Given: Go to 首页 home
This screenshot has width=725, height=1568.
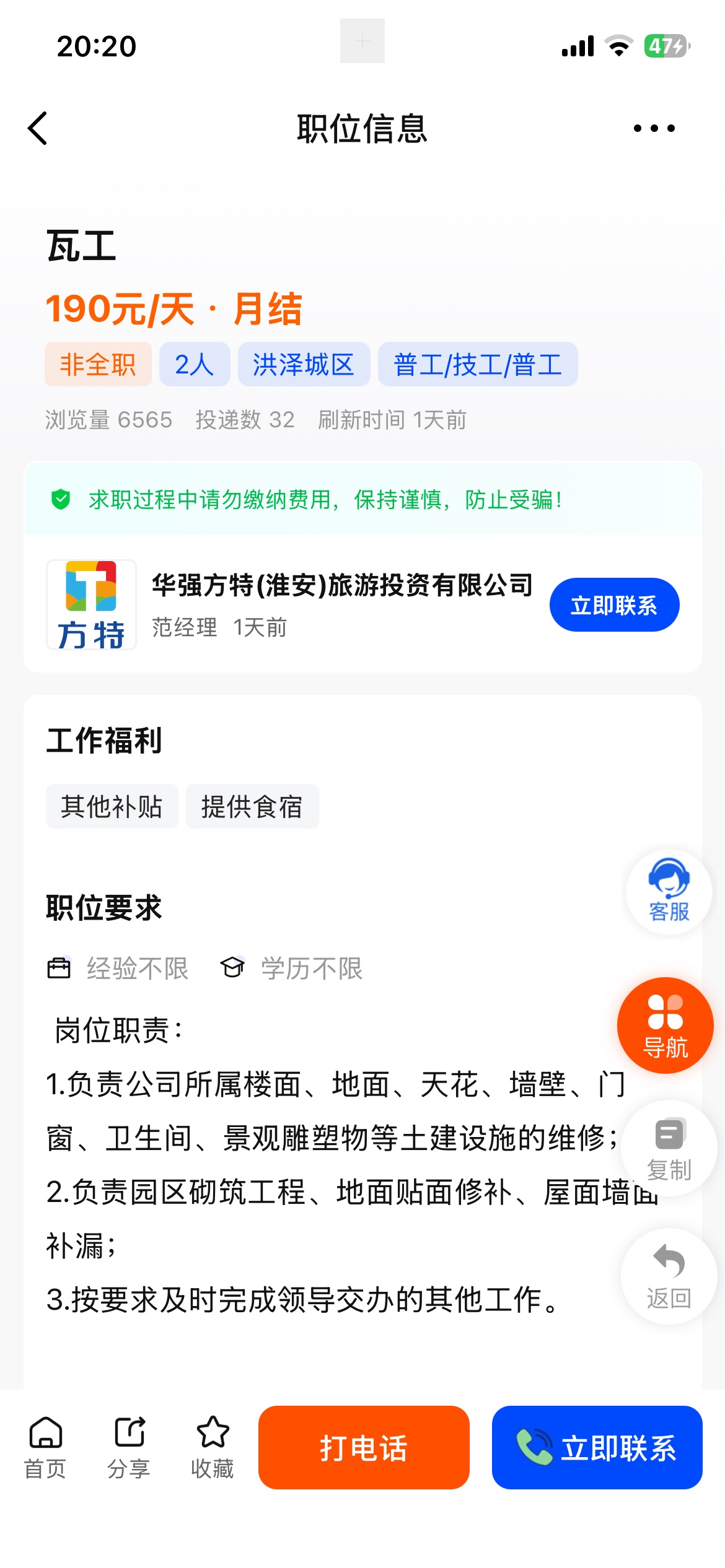Looking at the screenshot, I should point(45,1447).
